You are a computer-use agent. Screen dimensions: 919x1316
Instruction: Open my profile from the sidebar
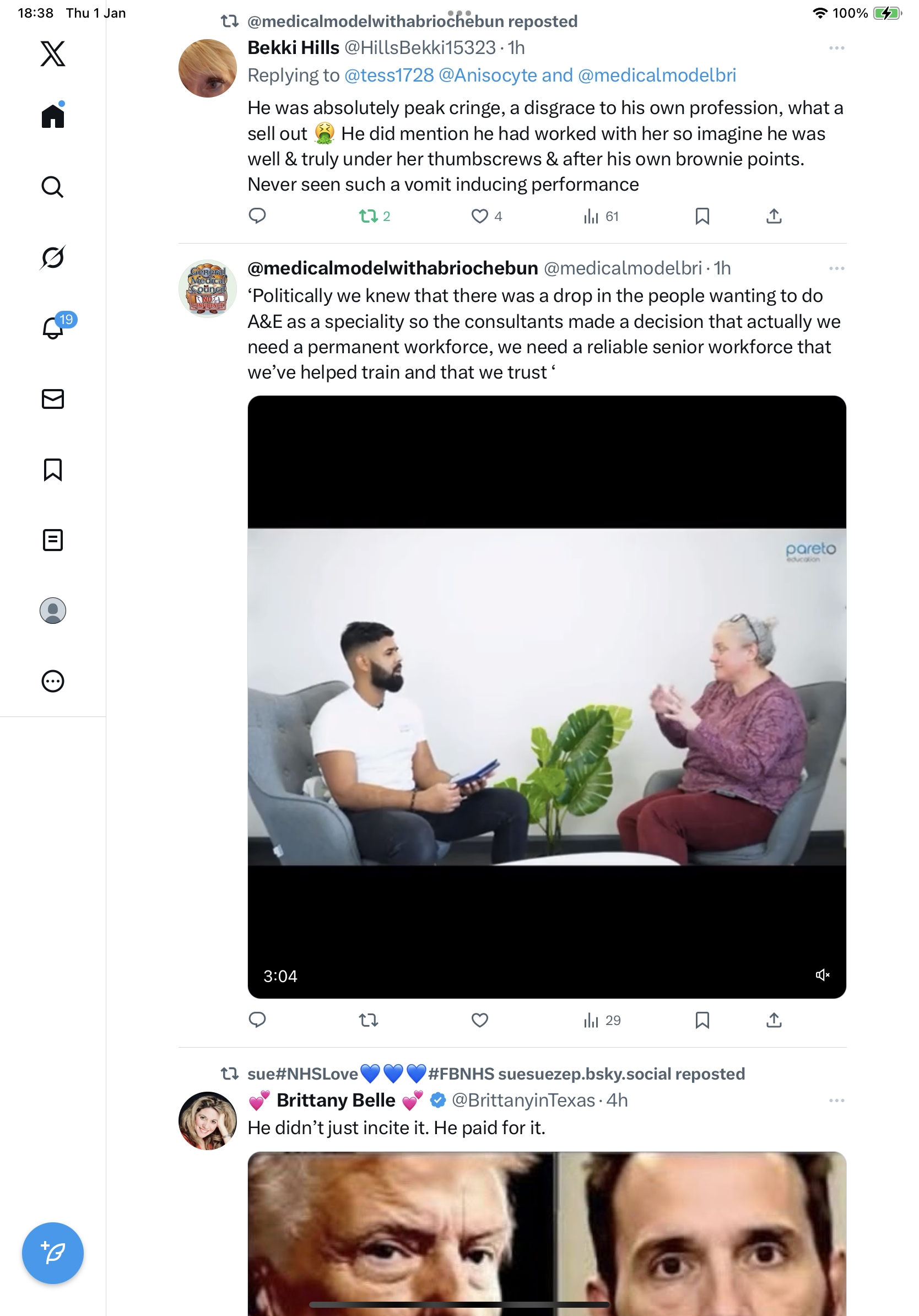53,611
